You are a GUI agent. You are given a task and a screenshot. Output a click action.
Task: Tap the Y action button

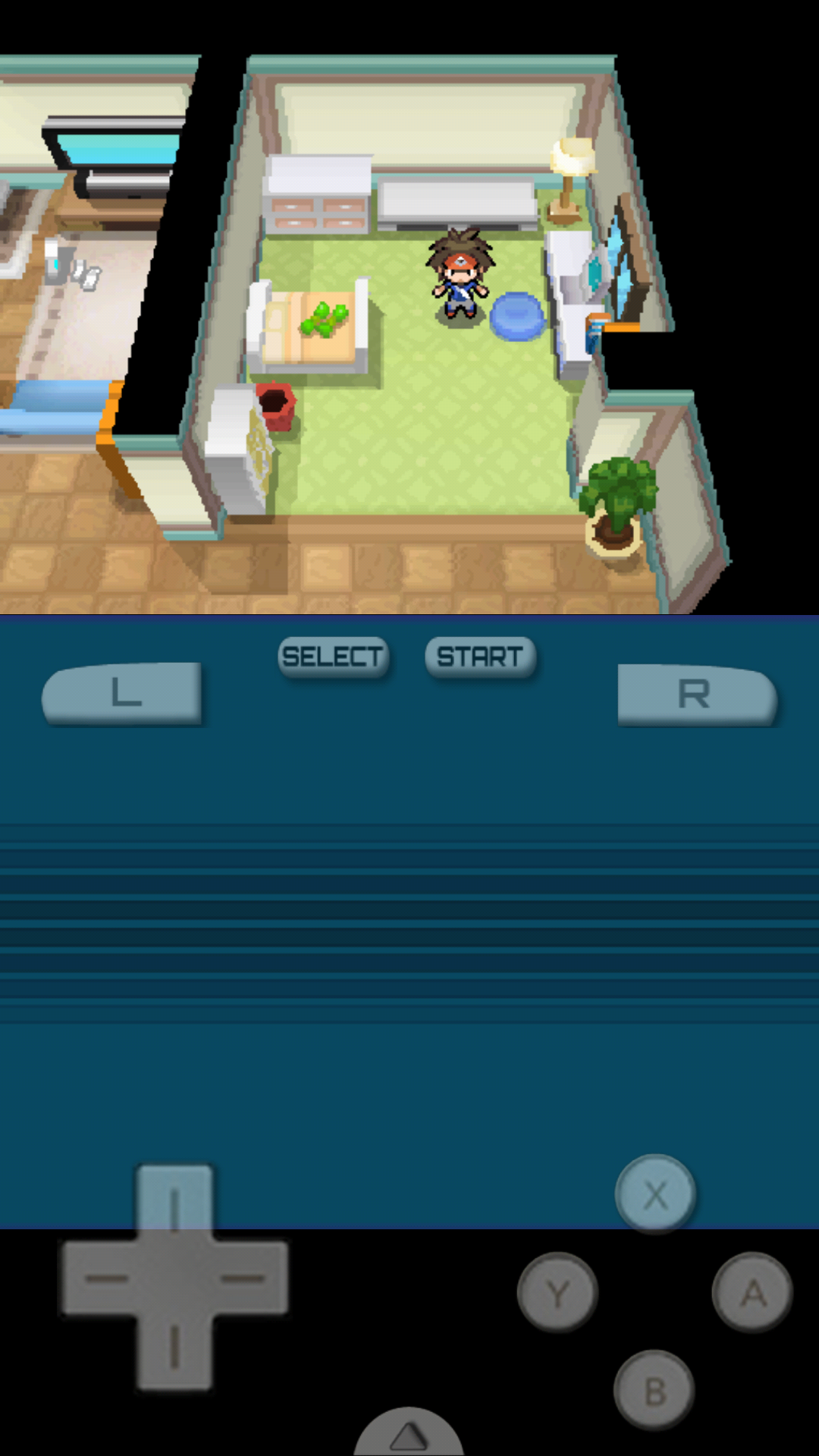coord(557,1293)
